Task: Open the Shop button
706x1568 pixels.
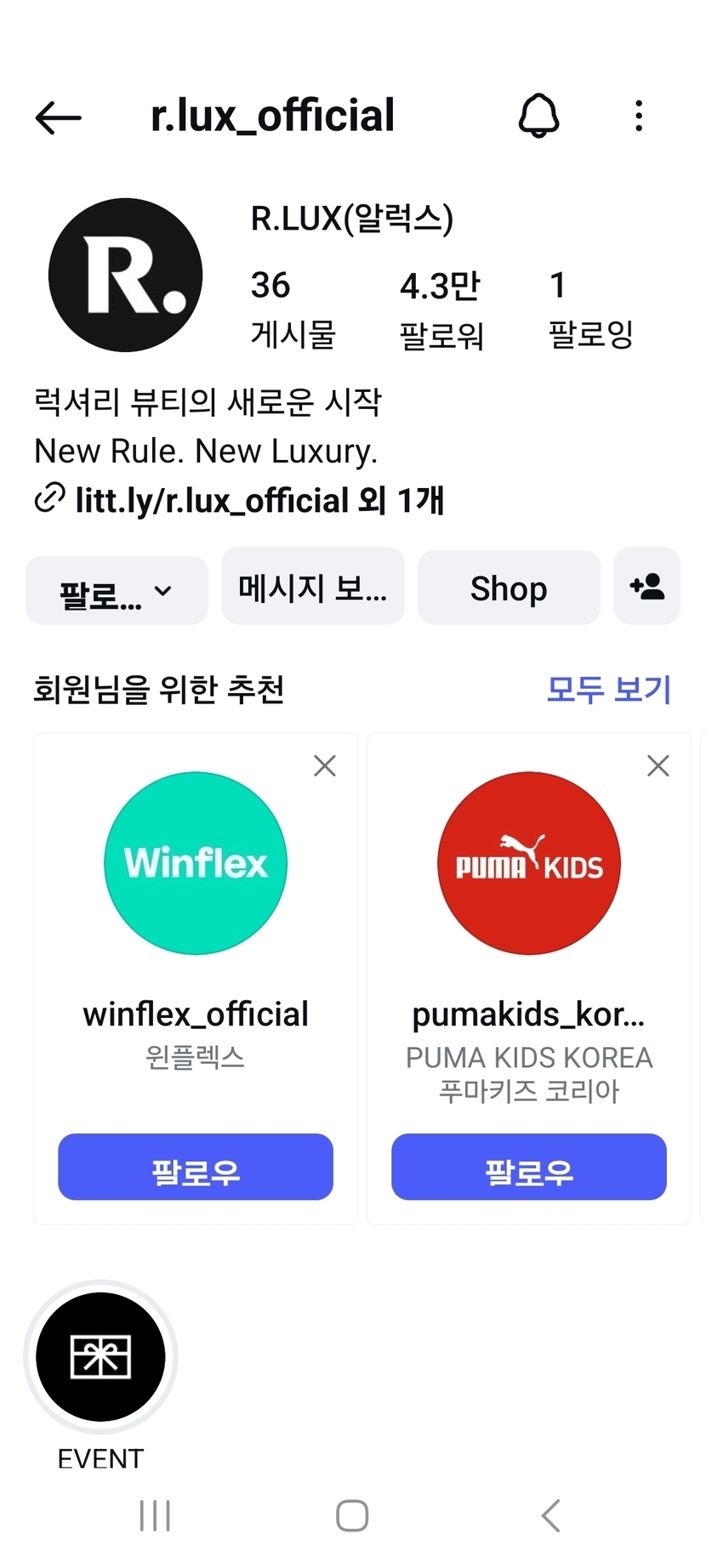Action: coord(509,588)
